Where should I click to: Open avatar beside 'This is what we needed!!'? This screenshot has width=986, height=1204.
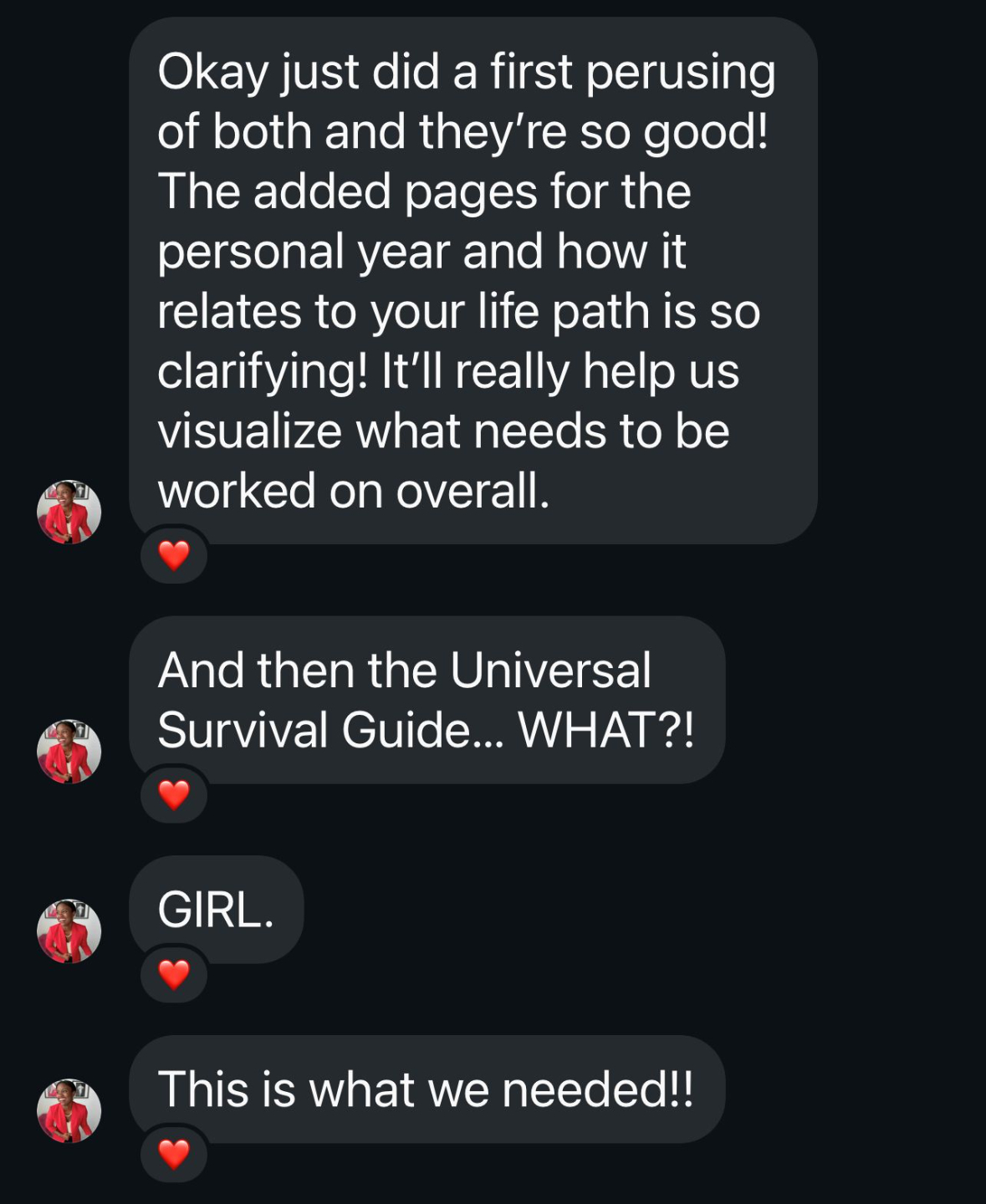pos(69,1110)
